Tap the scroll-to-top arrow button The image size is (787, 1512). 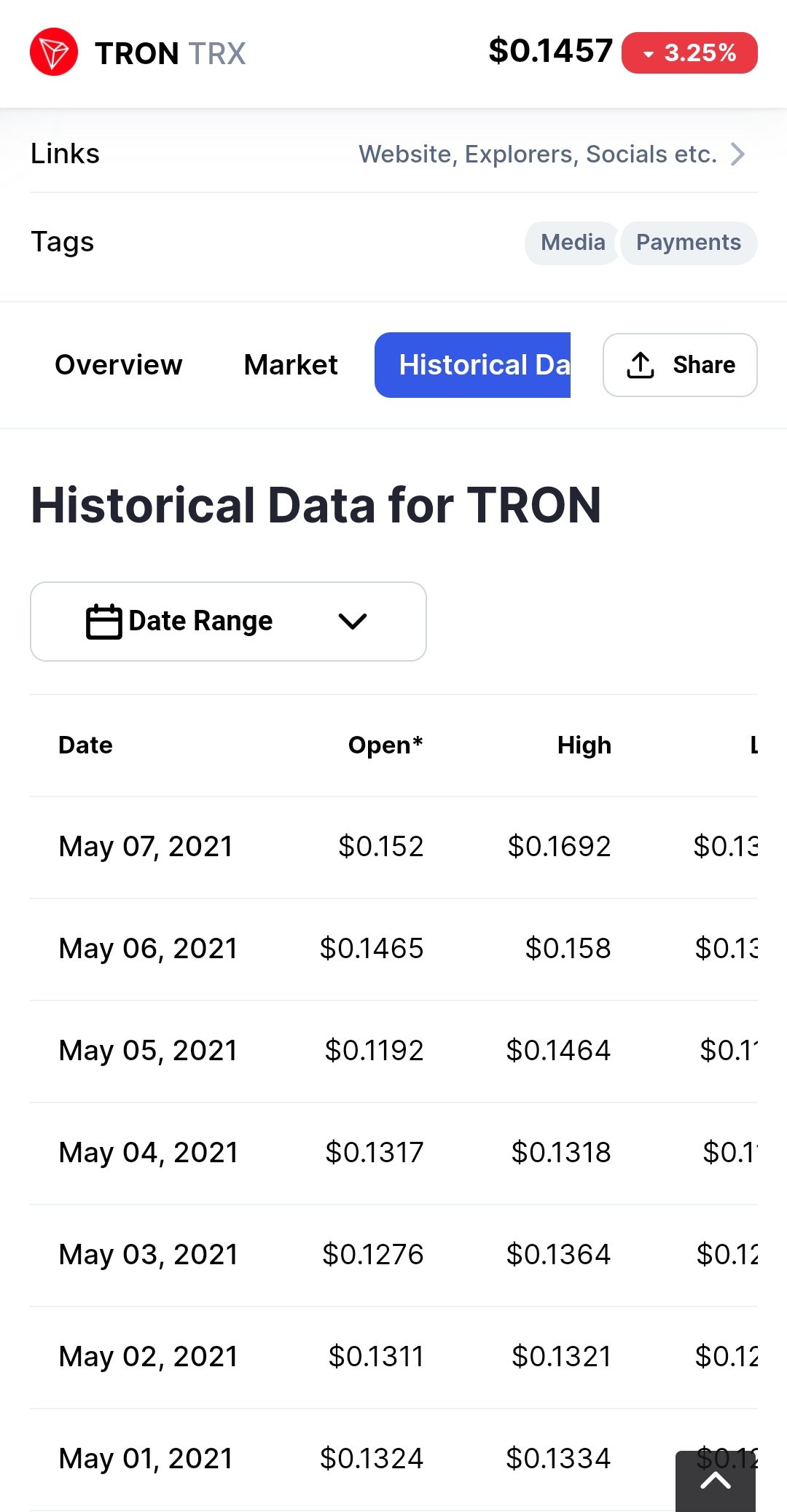[716, 1481]
